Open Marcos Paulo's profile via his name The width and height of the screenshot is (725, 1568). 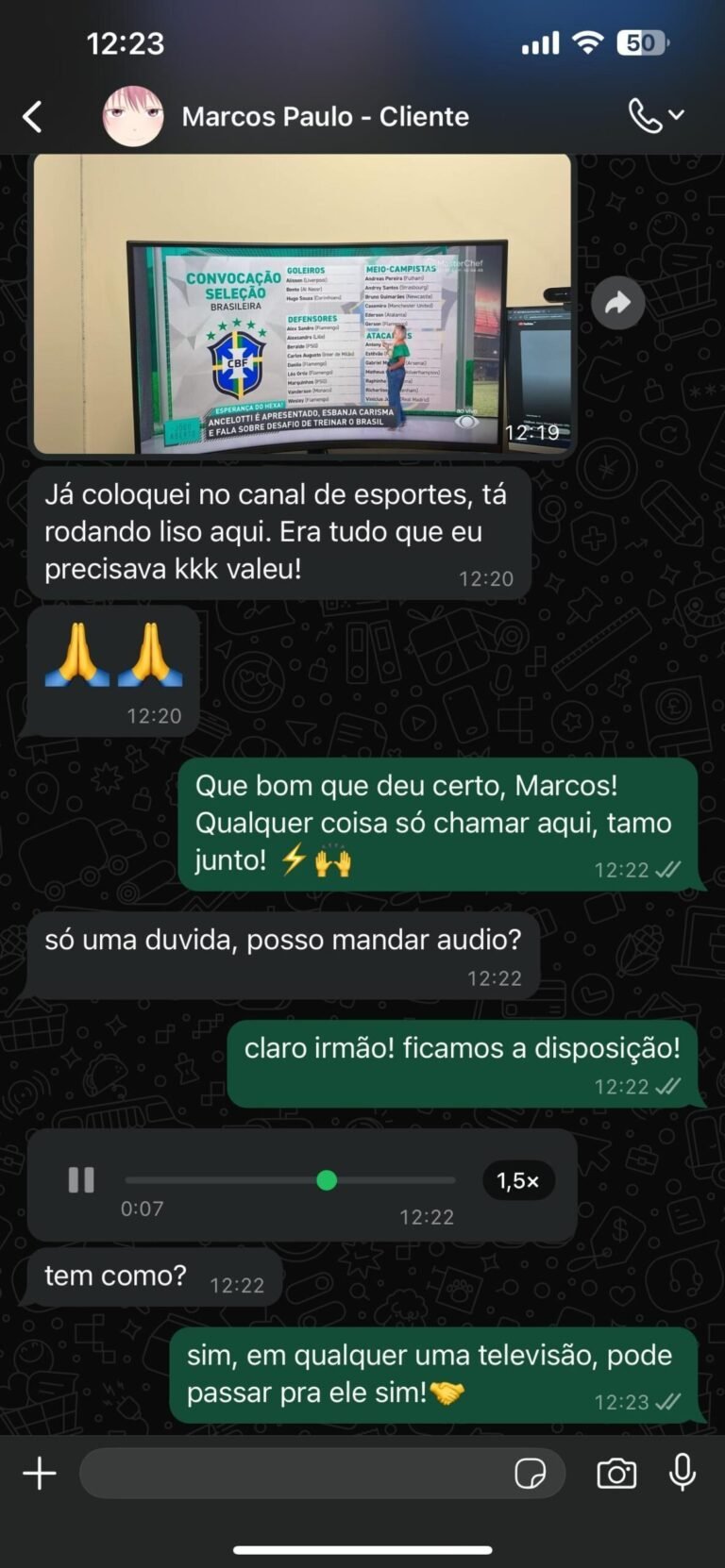(326, 115)
